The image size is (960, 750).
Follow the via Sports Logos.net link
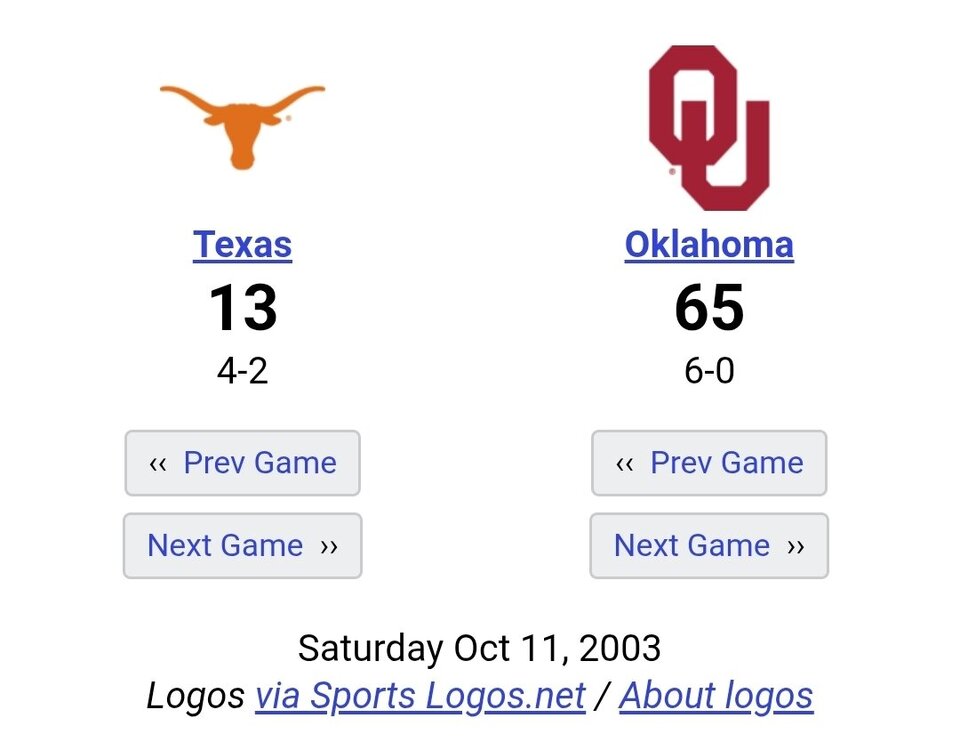point(420,696)
